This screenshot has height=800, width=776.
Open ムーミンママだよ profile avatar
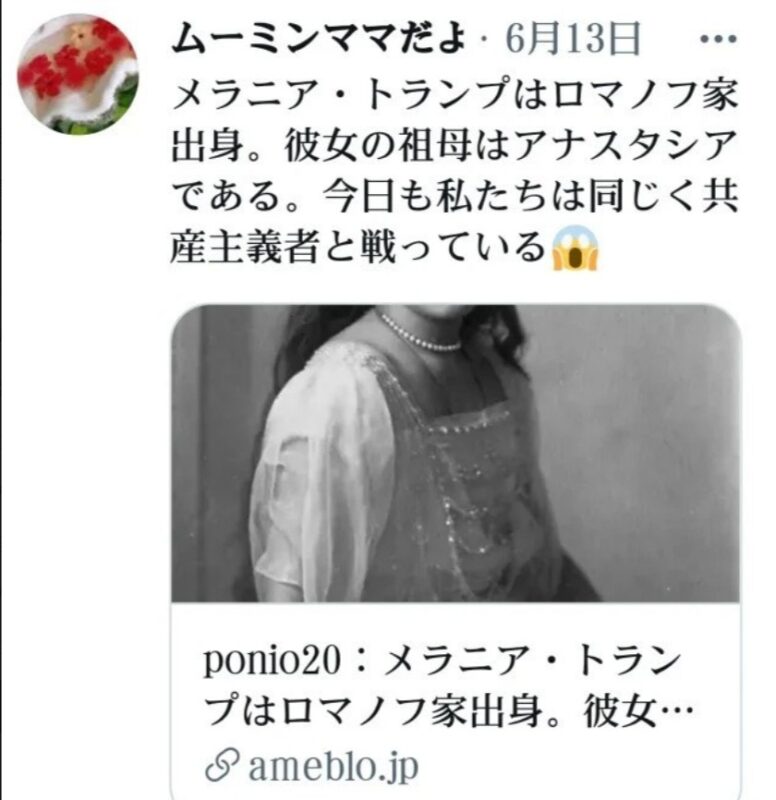tap(78, 74)
